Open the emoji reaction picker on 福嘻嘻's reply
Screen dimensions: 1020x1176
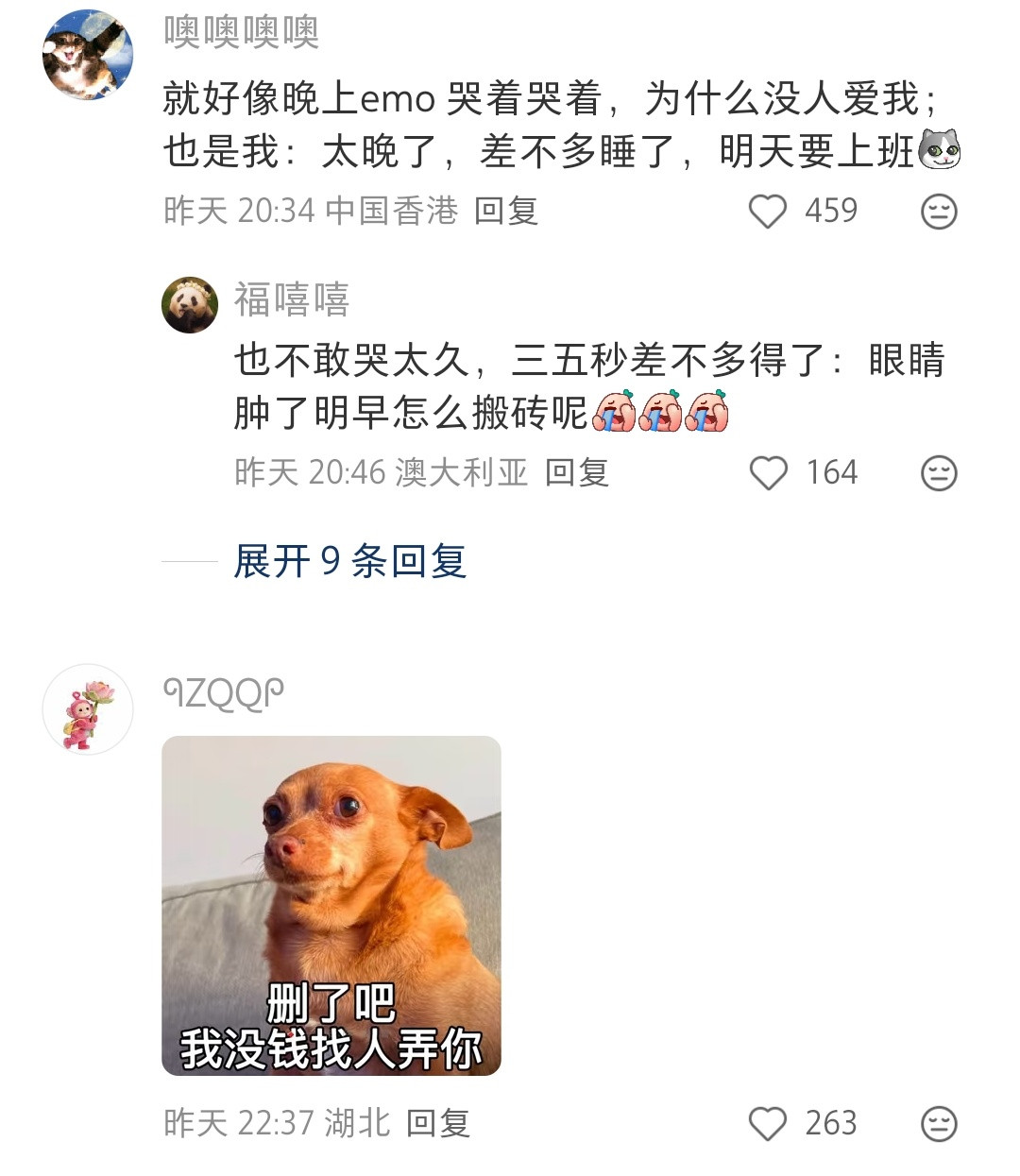(938, 472)
